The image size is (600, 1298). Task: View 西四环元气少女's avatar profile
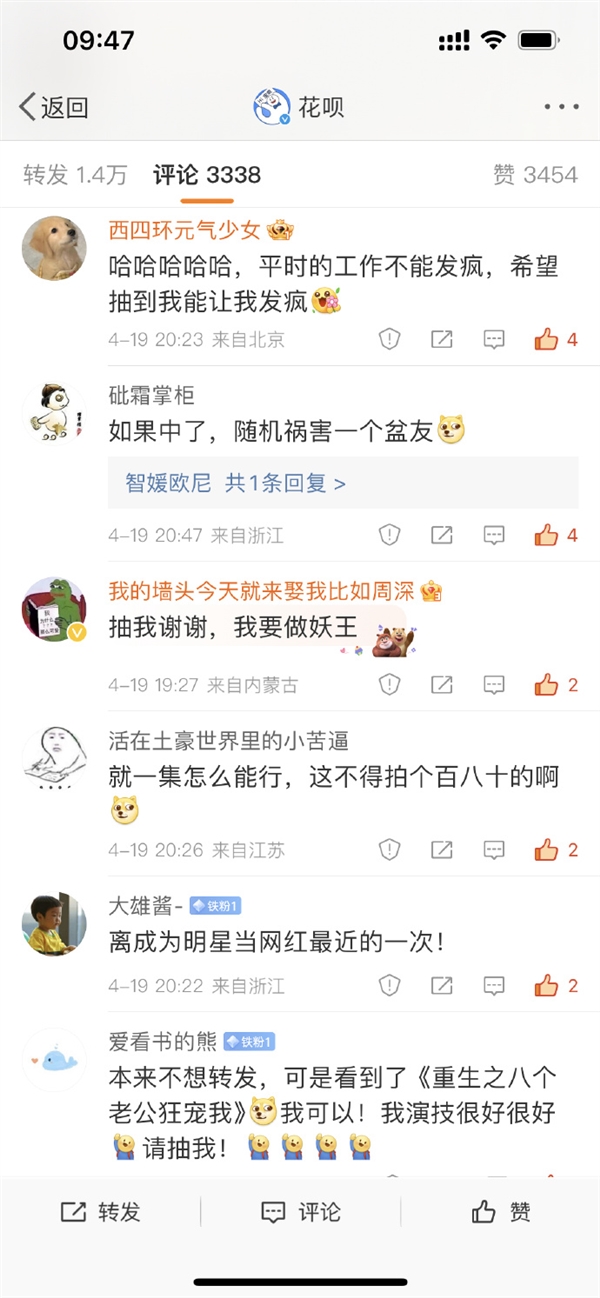pos(54,247)
